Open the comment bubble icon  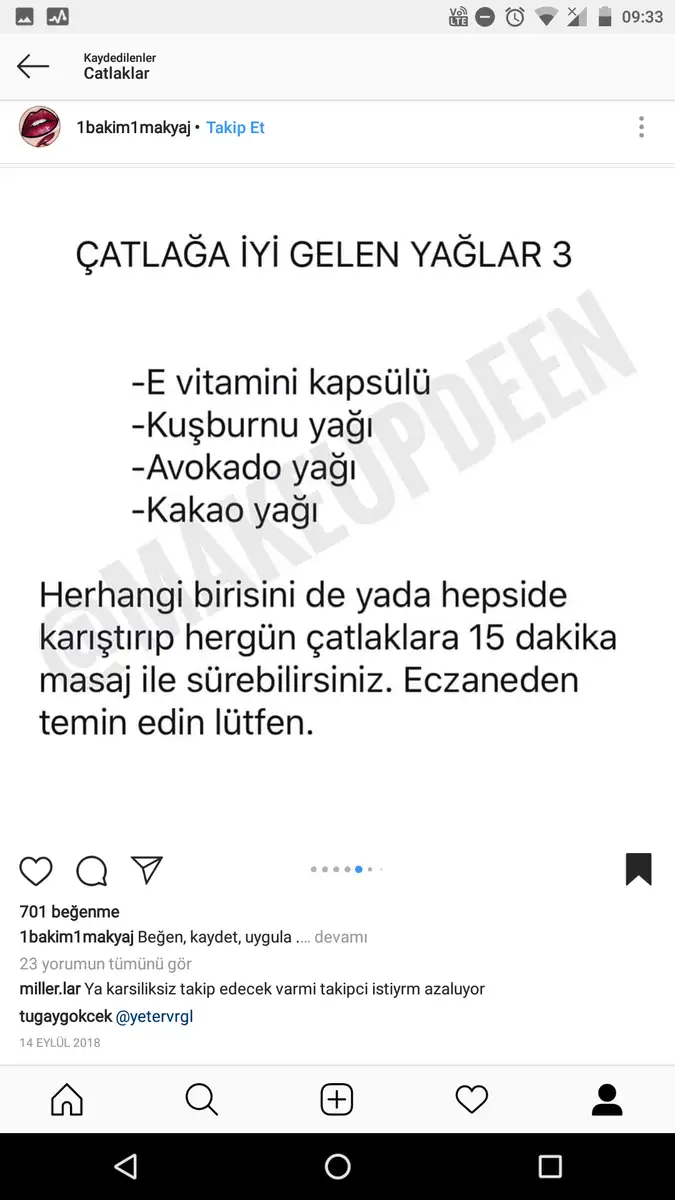click(x=92, y=870)
